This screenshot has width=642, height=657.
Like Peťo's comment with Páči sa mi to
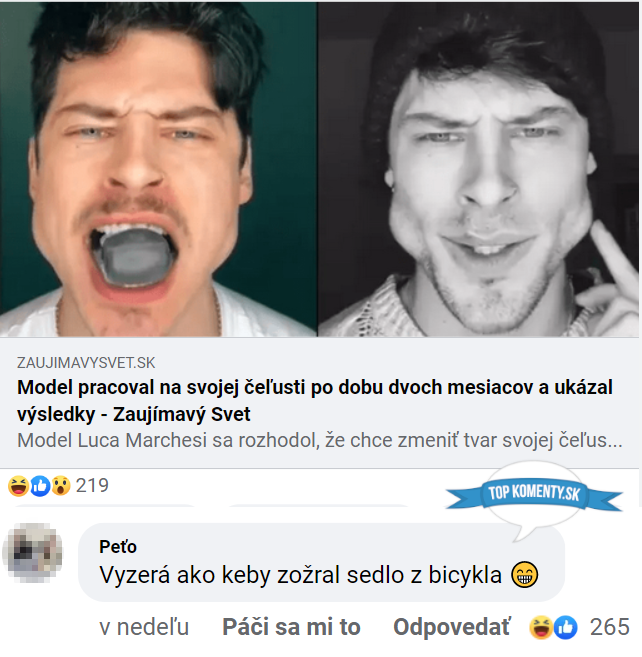(x=291, y=627)
